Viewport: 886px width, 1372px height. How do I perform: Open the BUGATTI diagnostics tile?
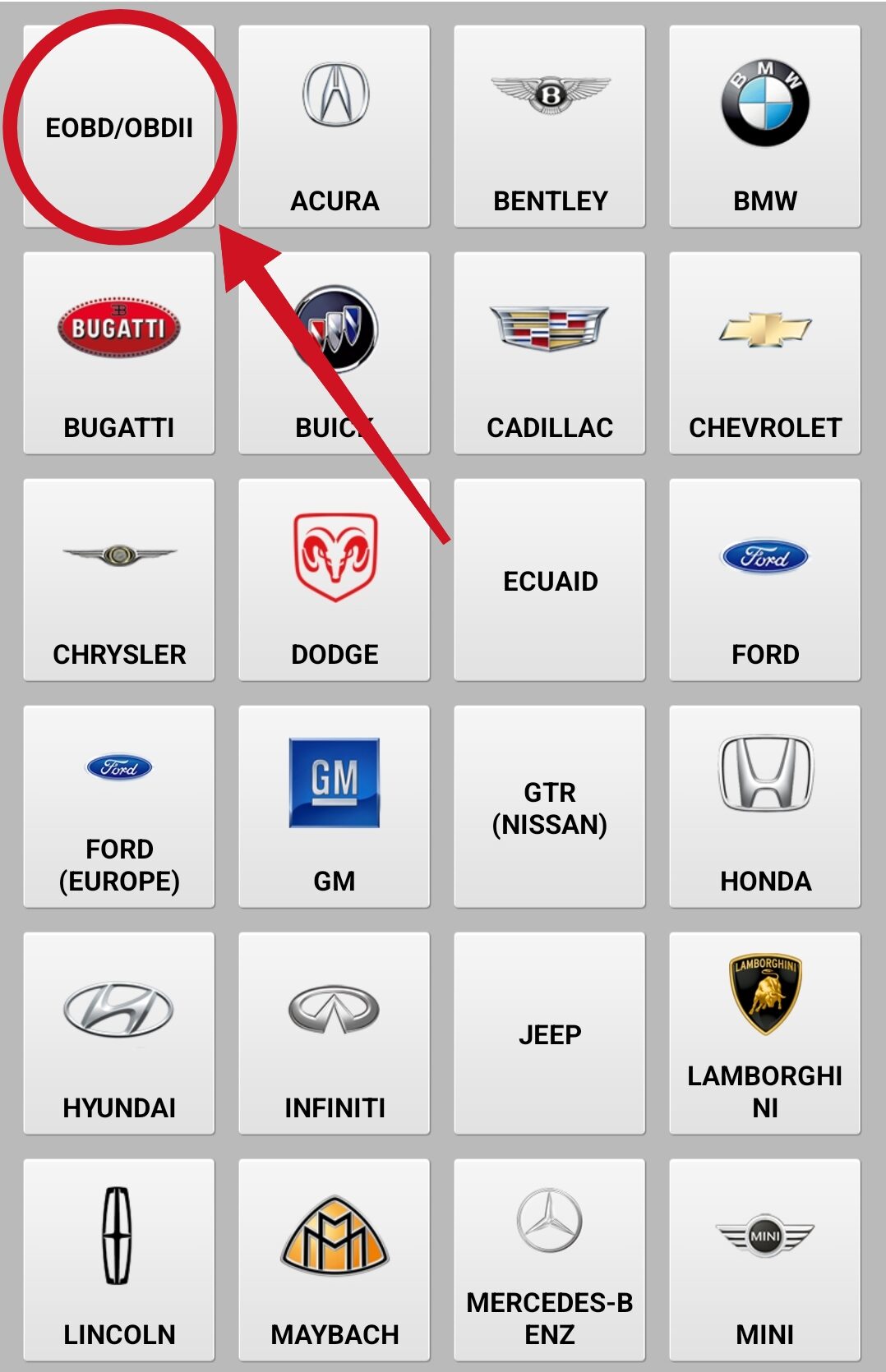pos(119,353)
